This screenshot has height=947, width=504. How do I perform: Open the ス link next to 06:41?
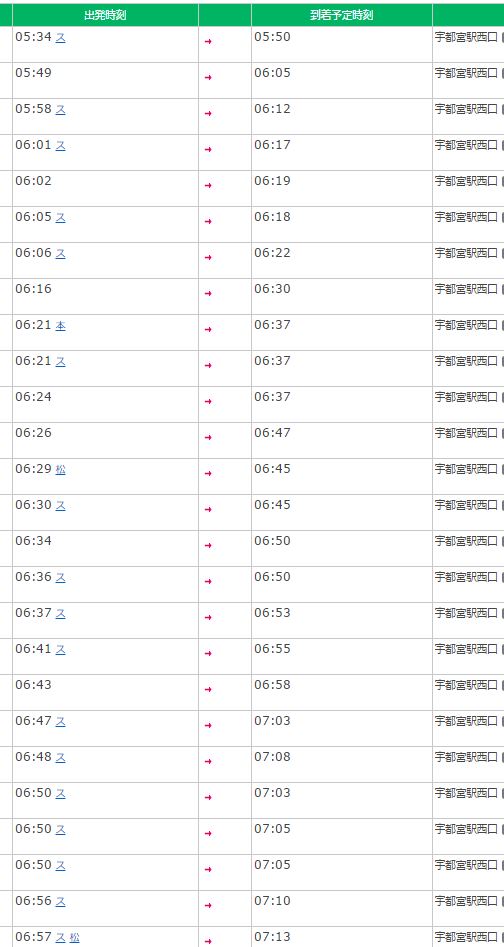60,650
